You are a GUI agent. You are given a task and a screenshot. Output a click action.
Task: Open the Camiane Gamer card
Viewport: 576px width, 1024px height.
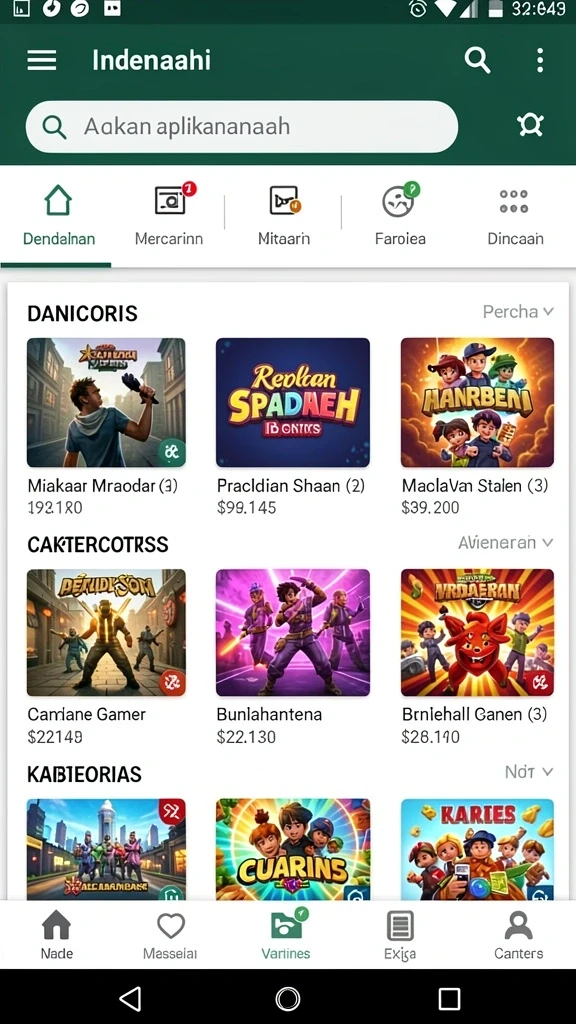tap(106, 657)
